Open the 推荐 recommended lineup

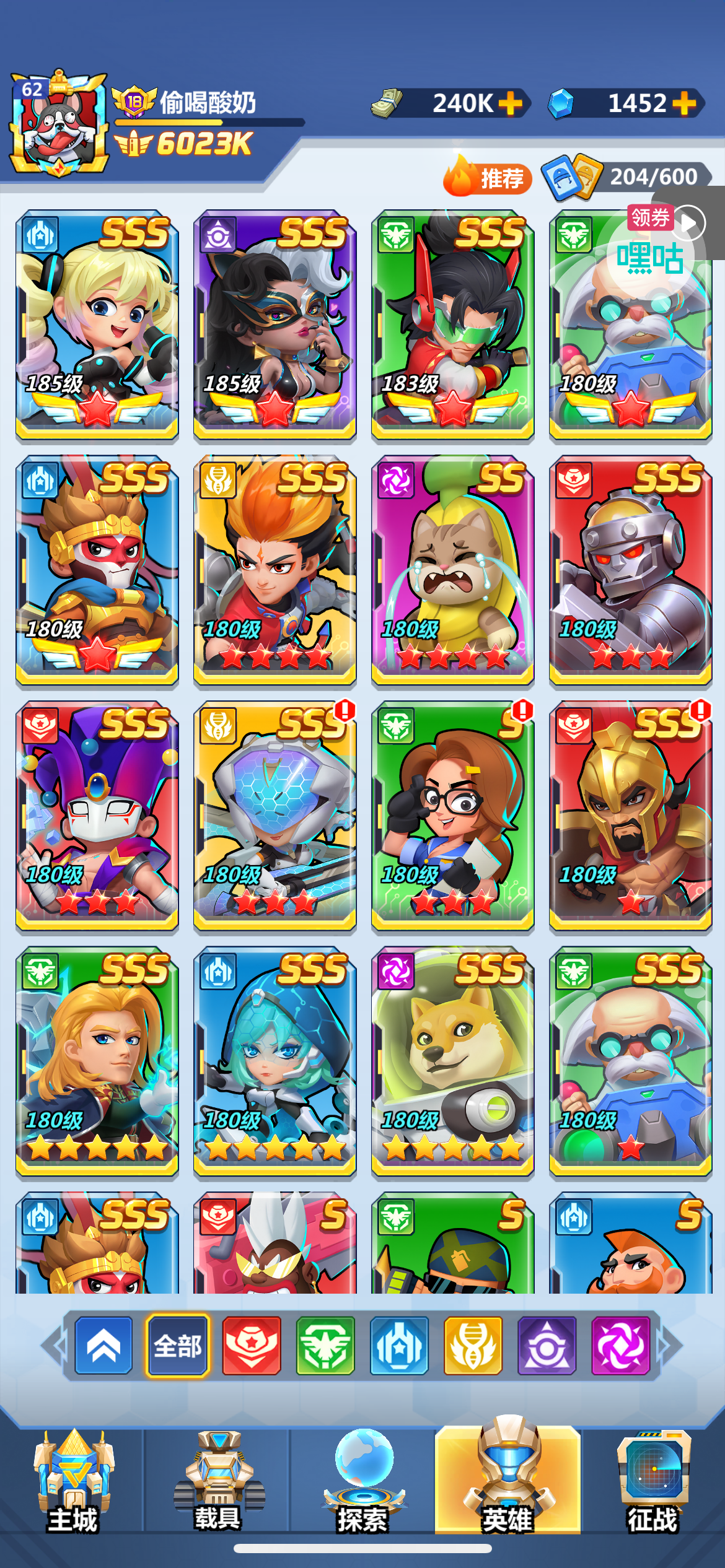click(488, 176)
